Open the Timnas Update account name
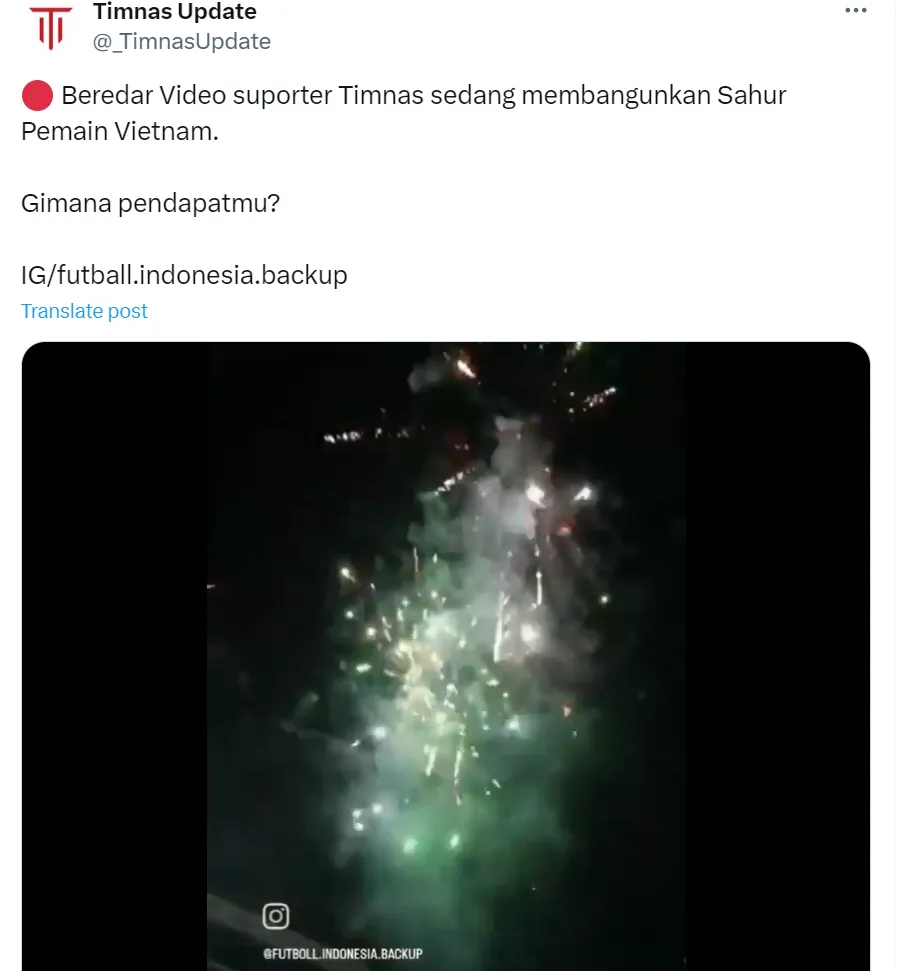The width and height of the screenshot is (912, 971). (x=175, y=12)
